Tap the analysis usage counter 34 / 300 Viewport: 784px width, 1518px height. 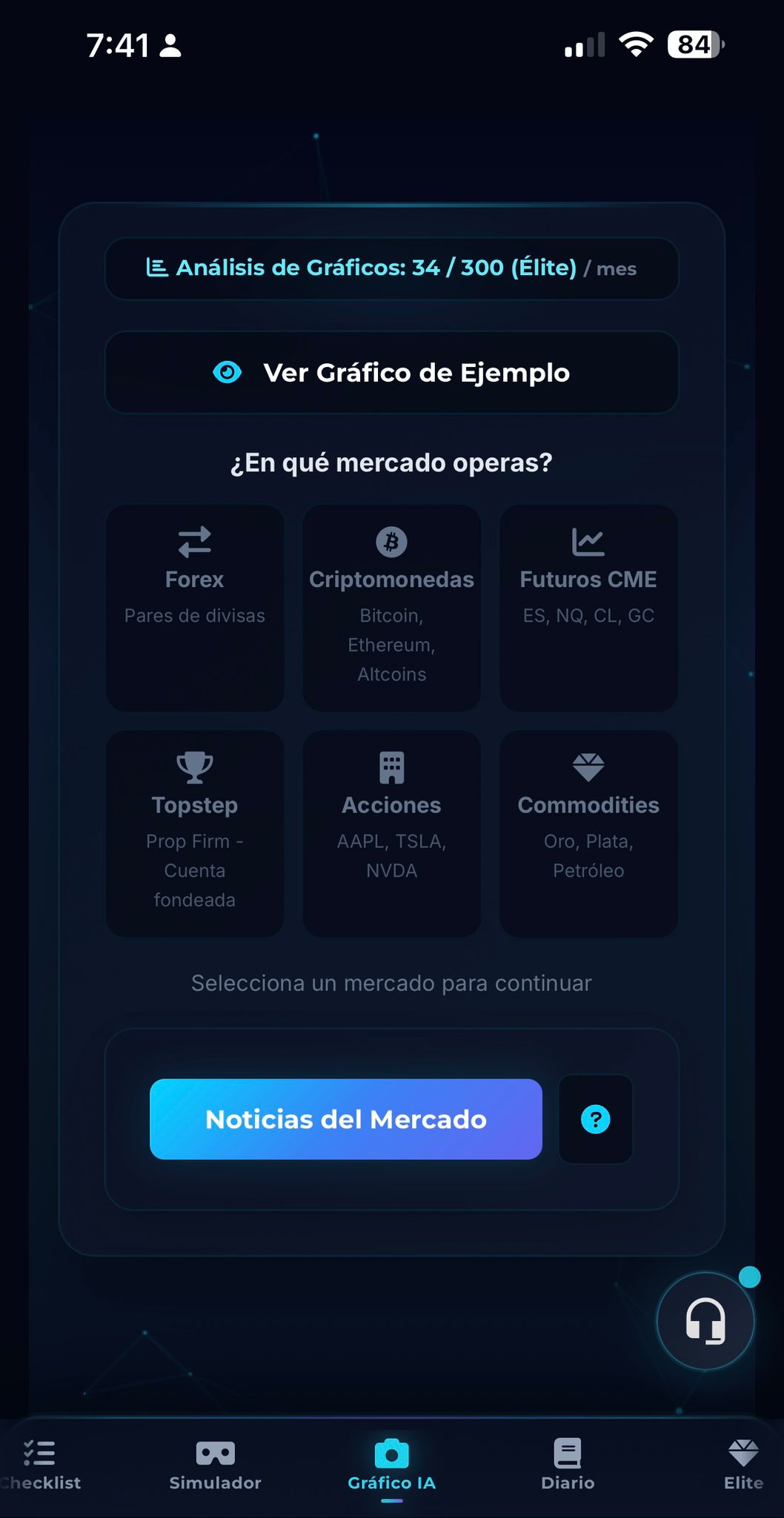pos(391,268)
